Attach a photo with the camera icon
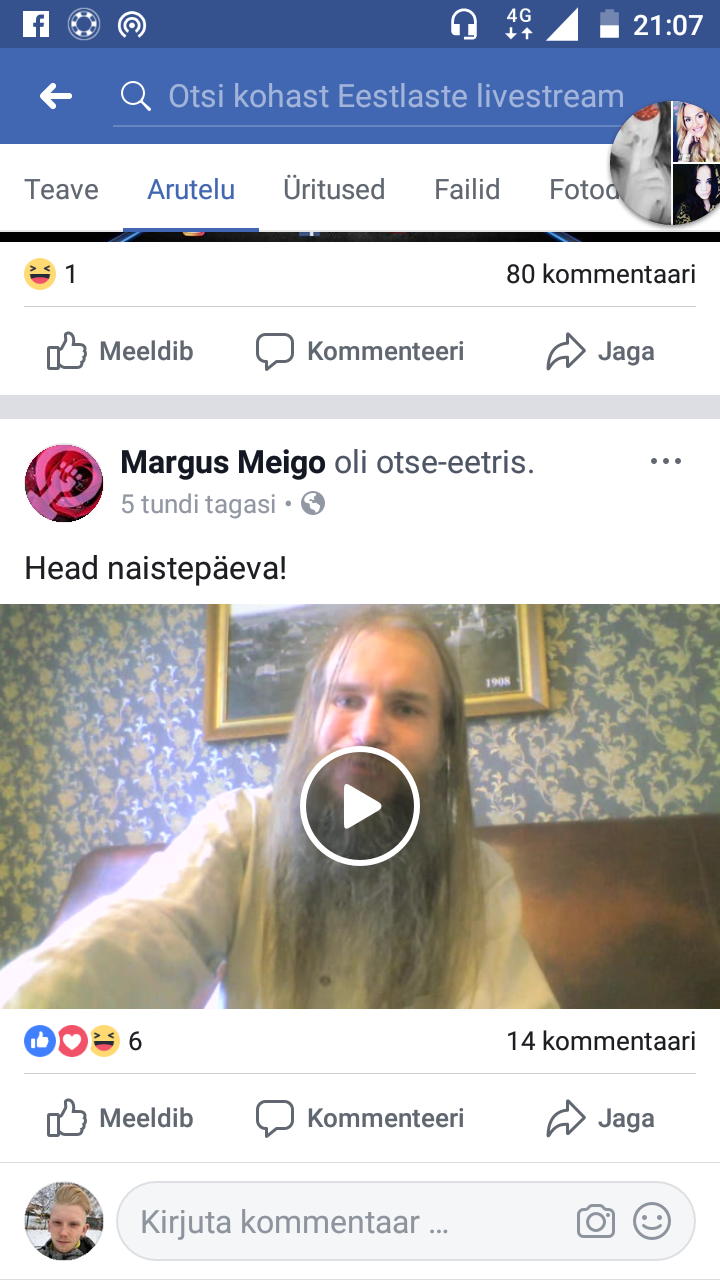 pos(595,1221)
